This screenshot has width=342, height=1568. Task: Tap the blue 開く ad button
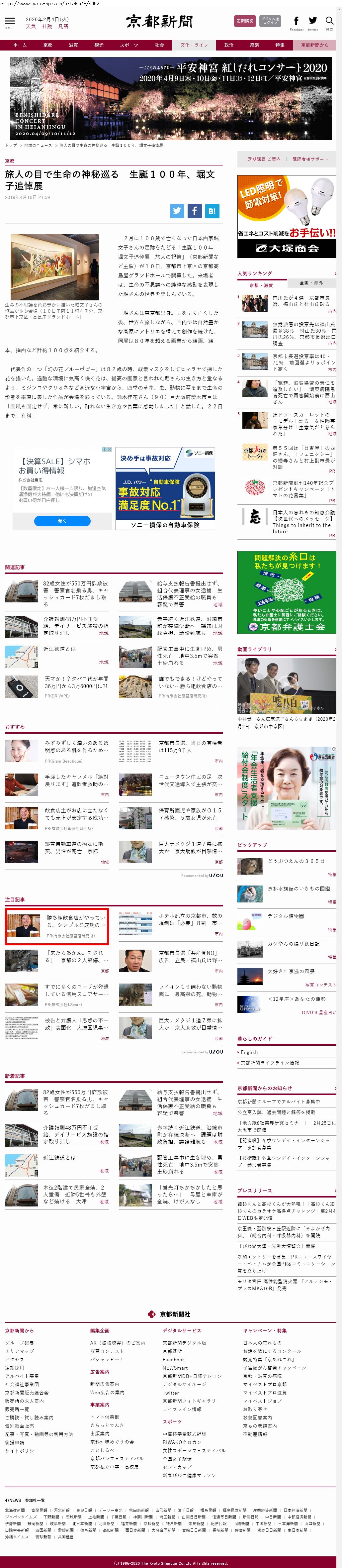tap(62, 521)
